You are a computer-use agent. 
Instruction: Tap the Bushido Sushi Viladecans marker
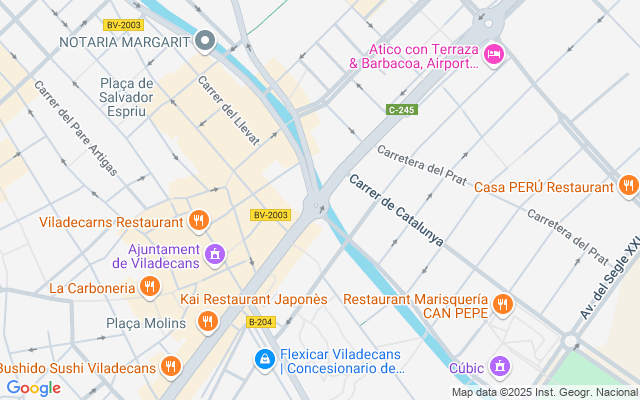(171, 367)
